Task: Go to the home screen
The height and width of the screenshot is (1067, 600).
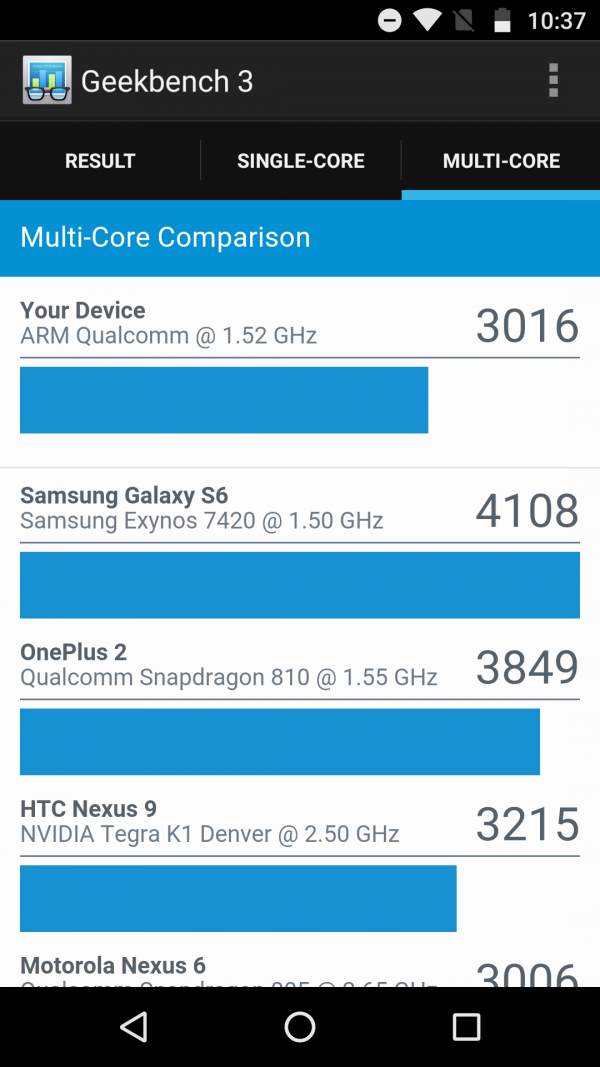Action: point(300,1026)
